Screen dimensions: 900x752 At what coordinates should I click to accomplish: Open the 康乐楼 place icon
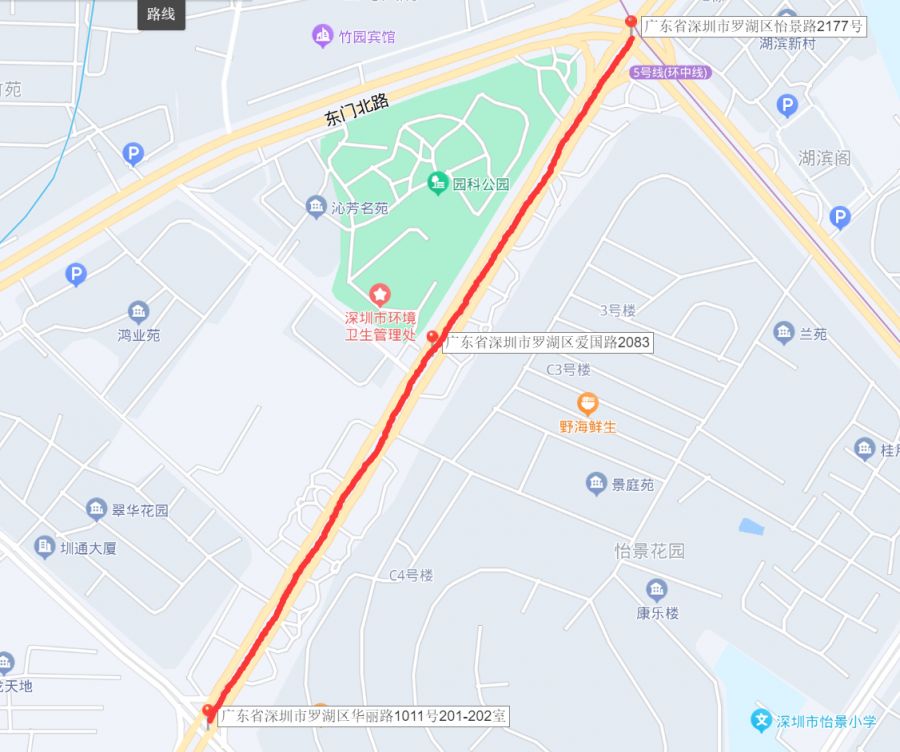click(656, 589)
